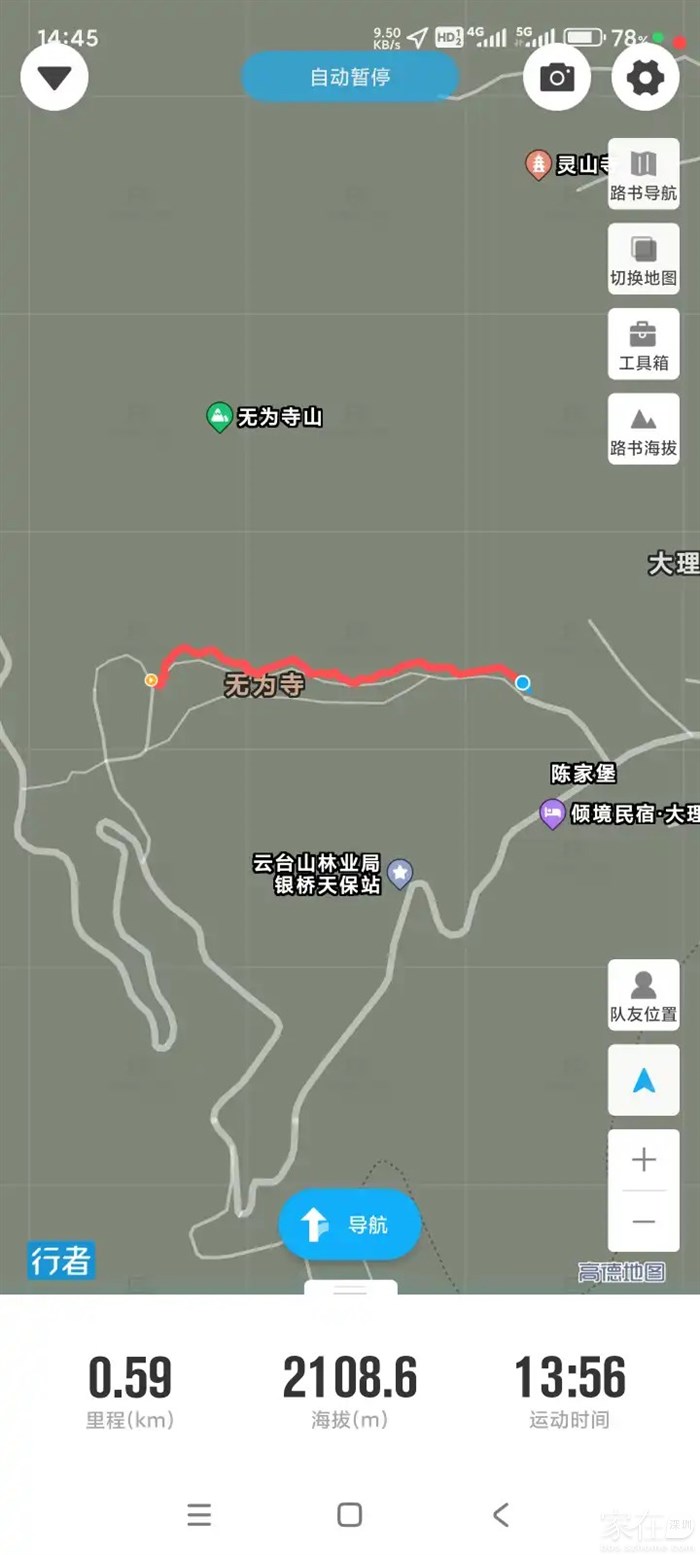The height and width of the screenshot is (1555, 700).
Task: Open the camera to take a photo
Action: 557,77
